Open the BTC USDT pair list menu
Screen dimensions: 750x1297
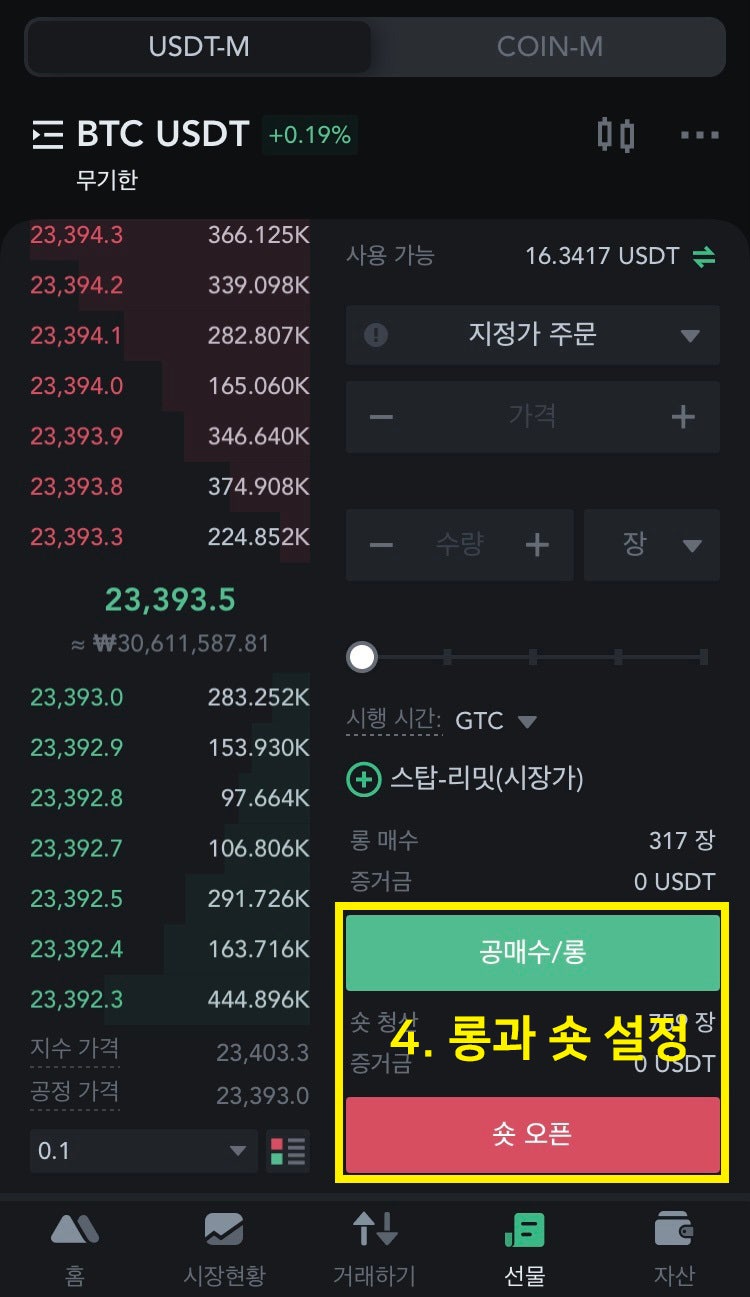47,135
